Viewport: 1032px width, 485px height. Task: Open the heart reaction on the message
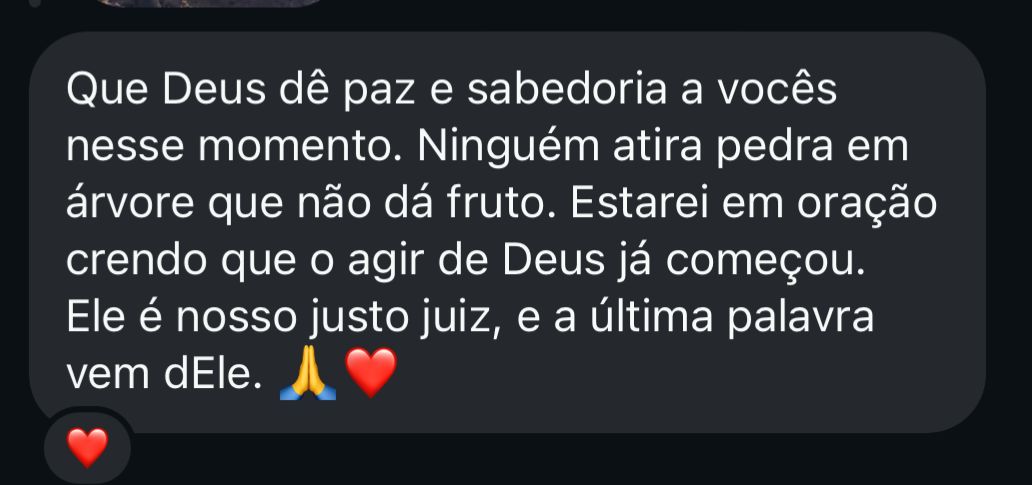(88, 446)
